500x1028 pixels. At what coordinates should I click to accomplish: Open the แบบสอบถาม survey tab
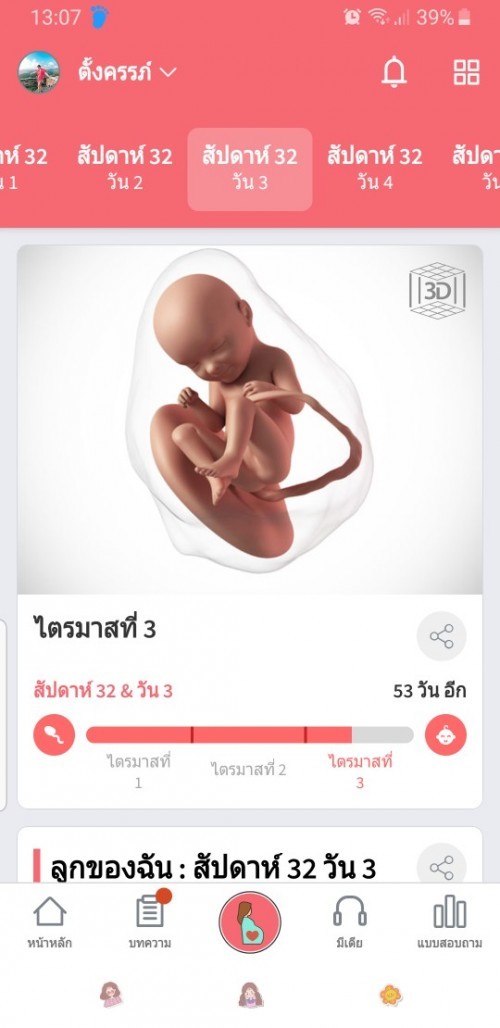click(x=450, y=923)
